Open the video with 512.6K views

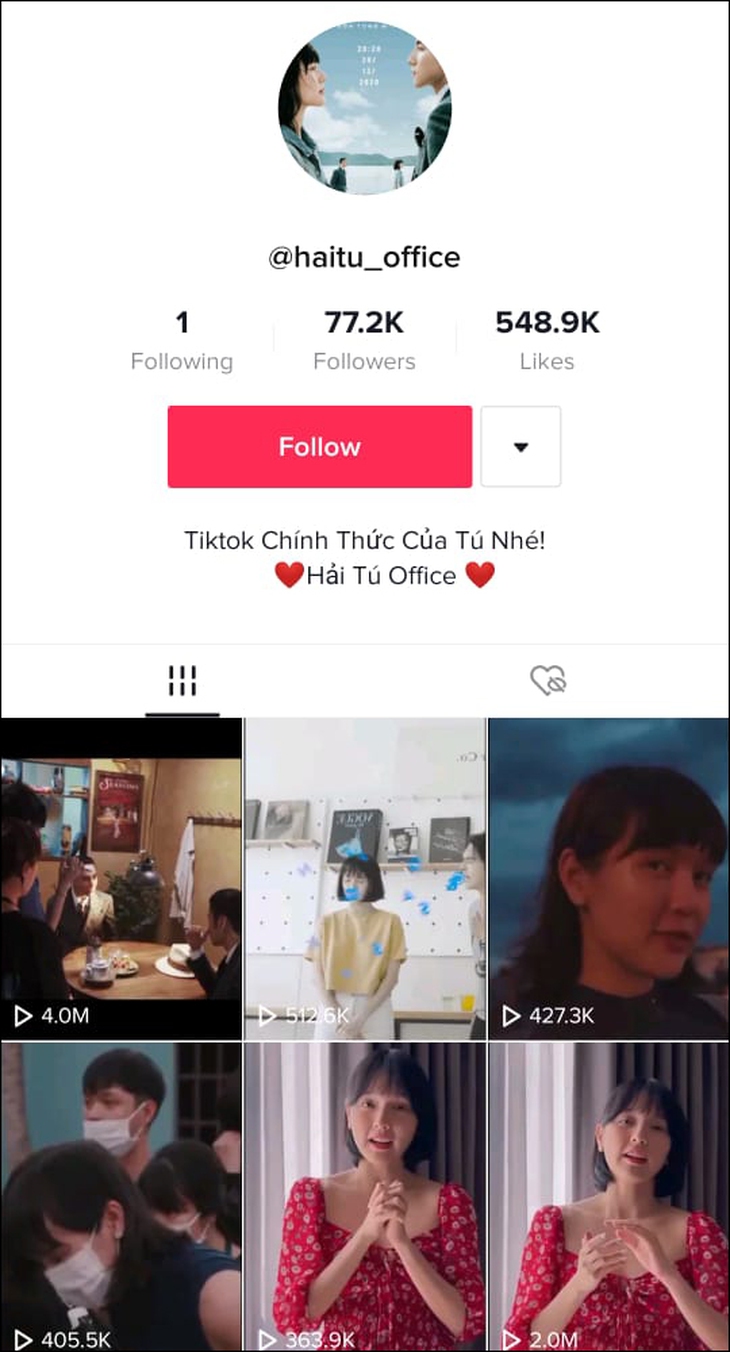click(x=365, y=880)
